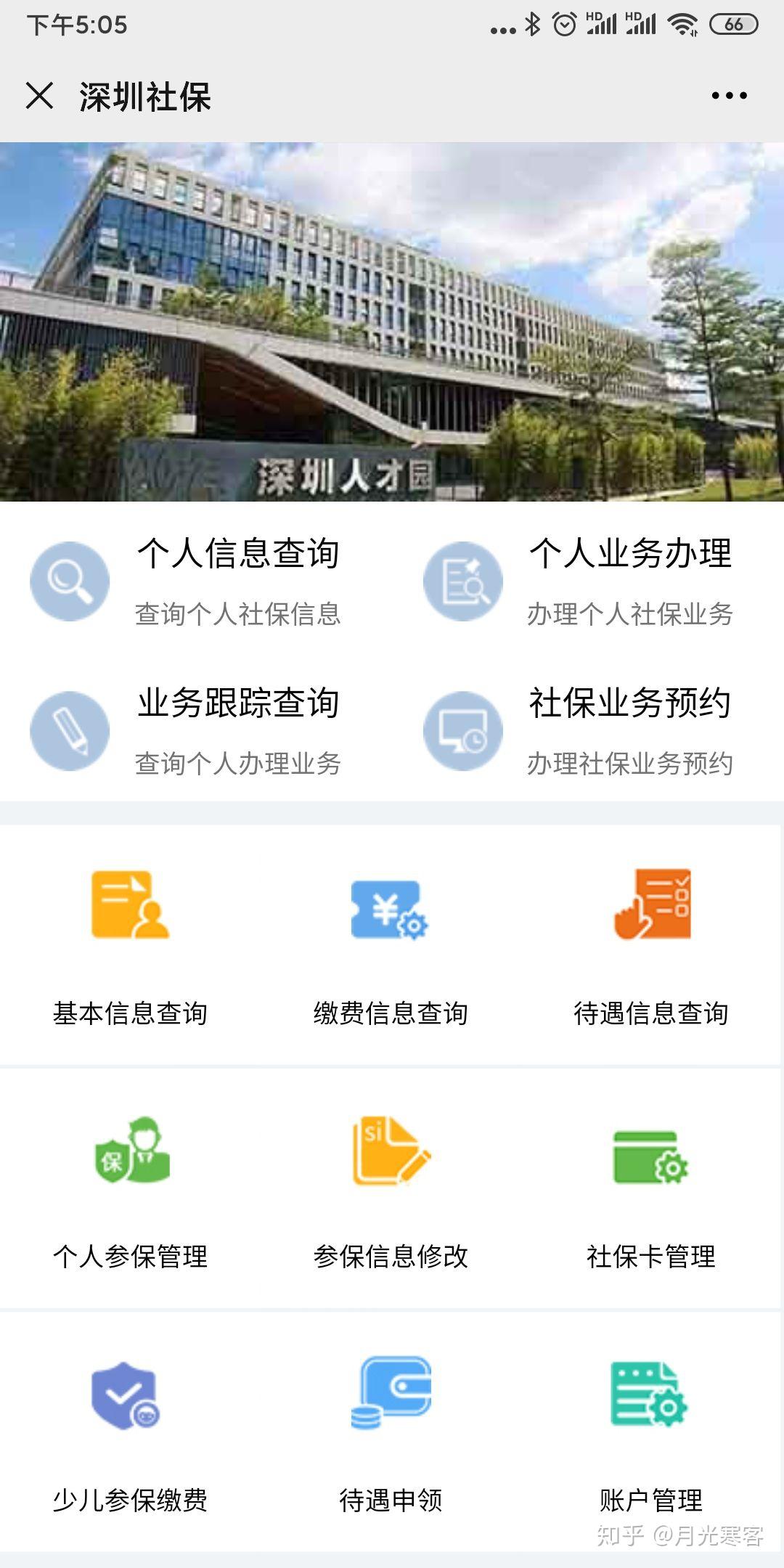
Task: Tap 参保信息修改
Action: [x=391, y=1188]
